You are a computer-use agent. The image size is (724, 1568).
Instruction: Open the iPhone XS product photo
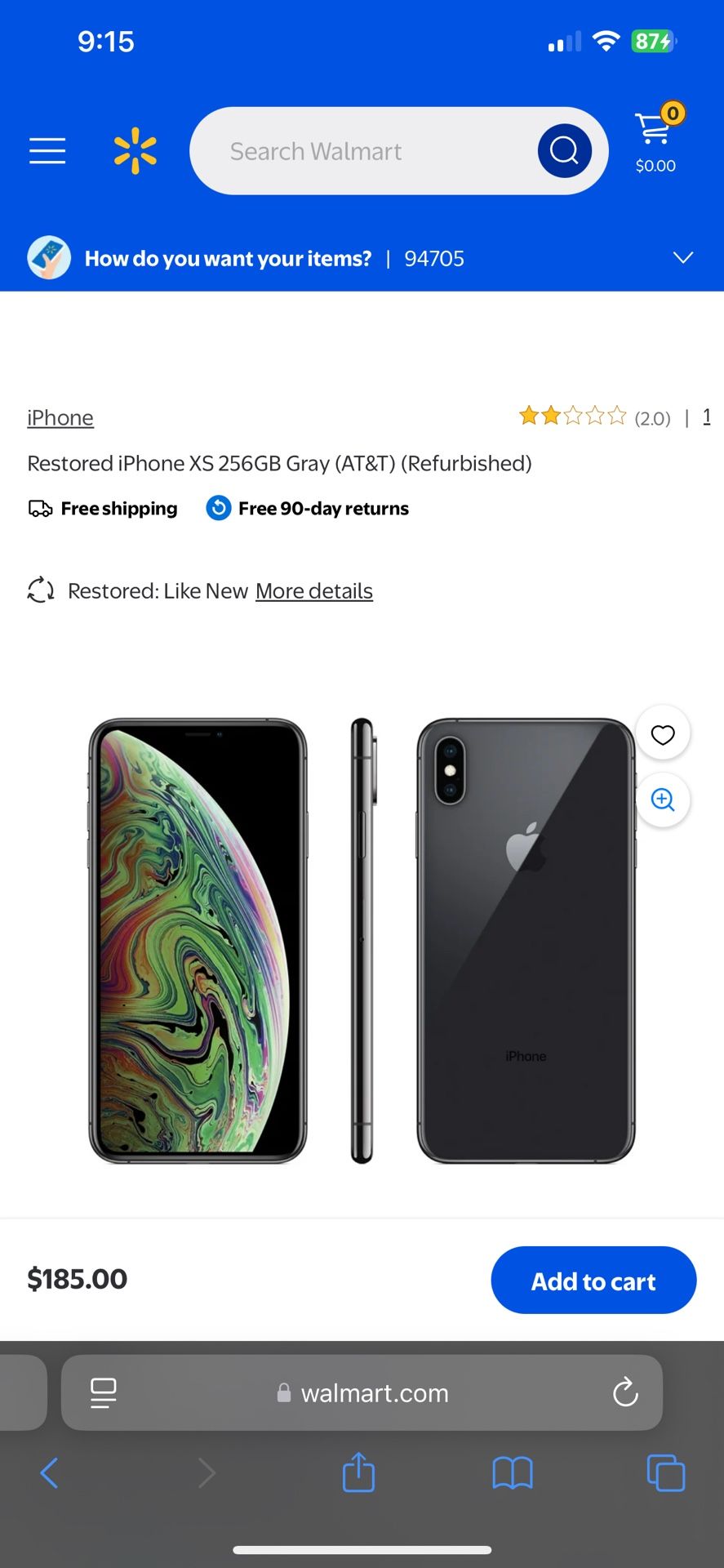coord(362,941)
